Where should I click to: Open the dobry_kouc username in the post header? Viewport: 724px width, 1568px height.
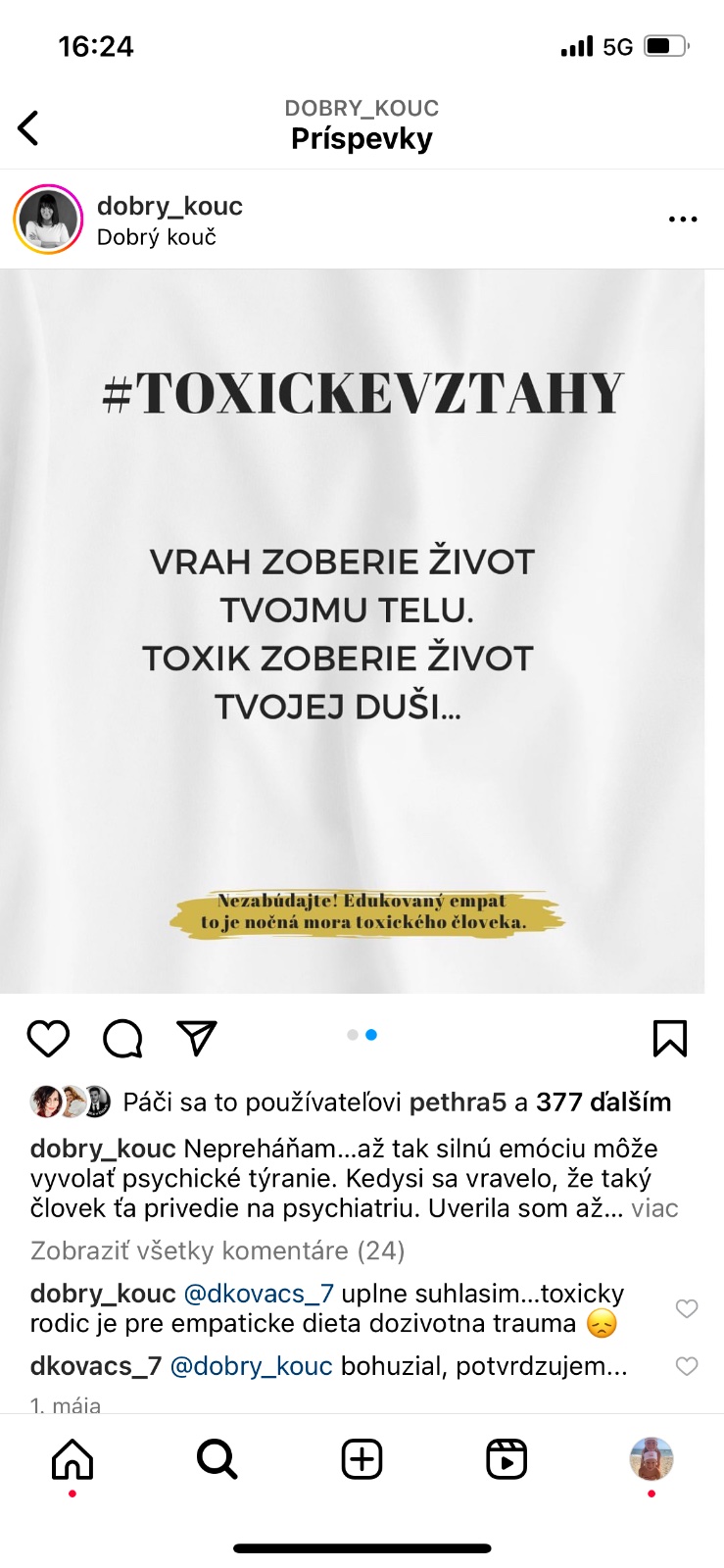[x=169, y=206]
